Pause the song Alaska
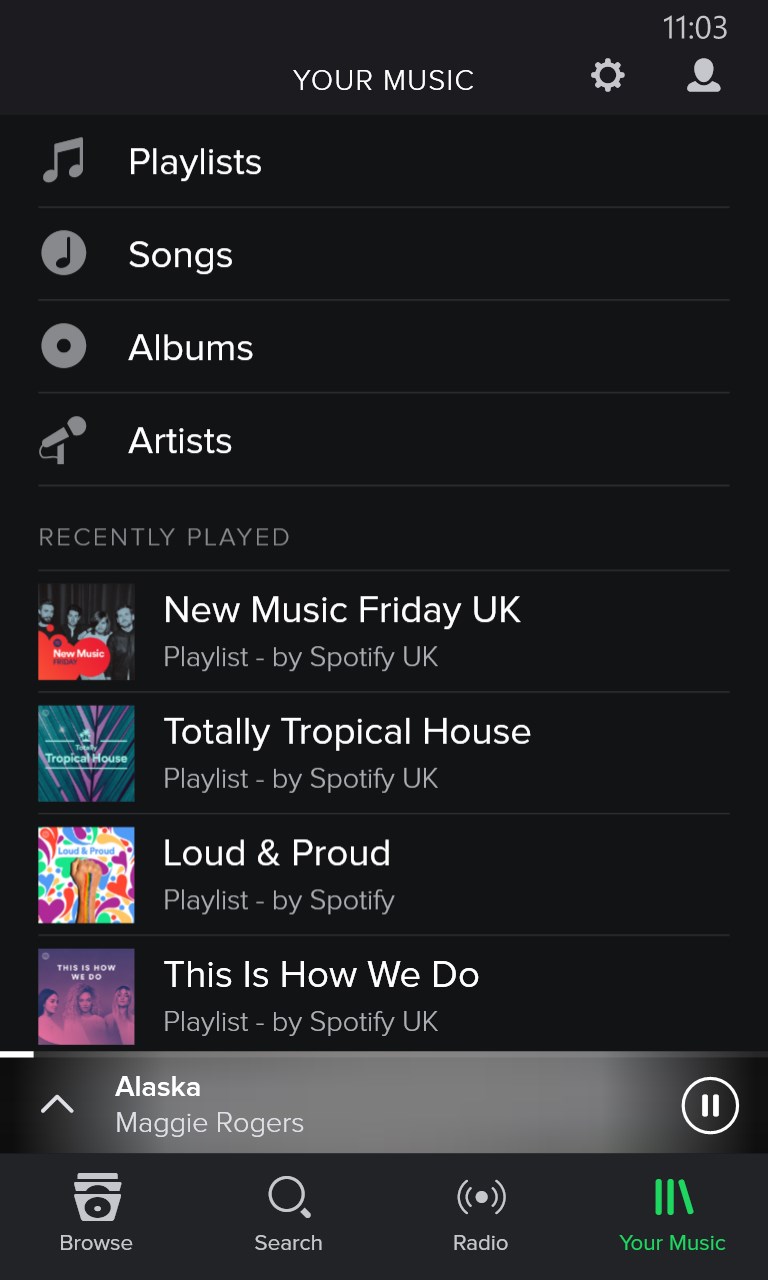Image resolution: width=768 pixels, height=1280 pixels. tap(709, 1105)
